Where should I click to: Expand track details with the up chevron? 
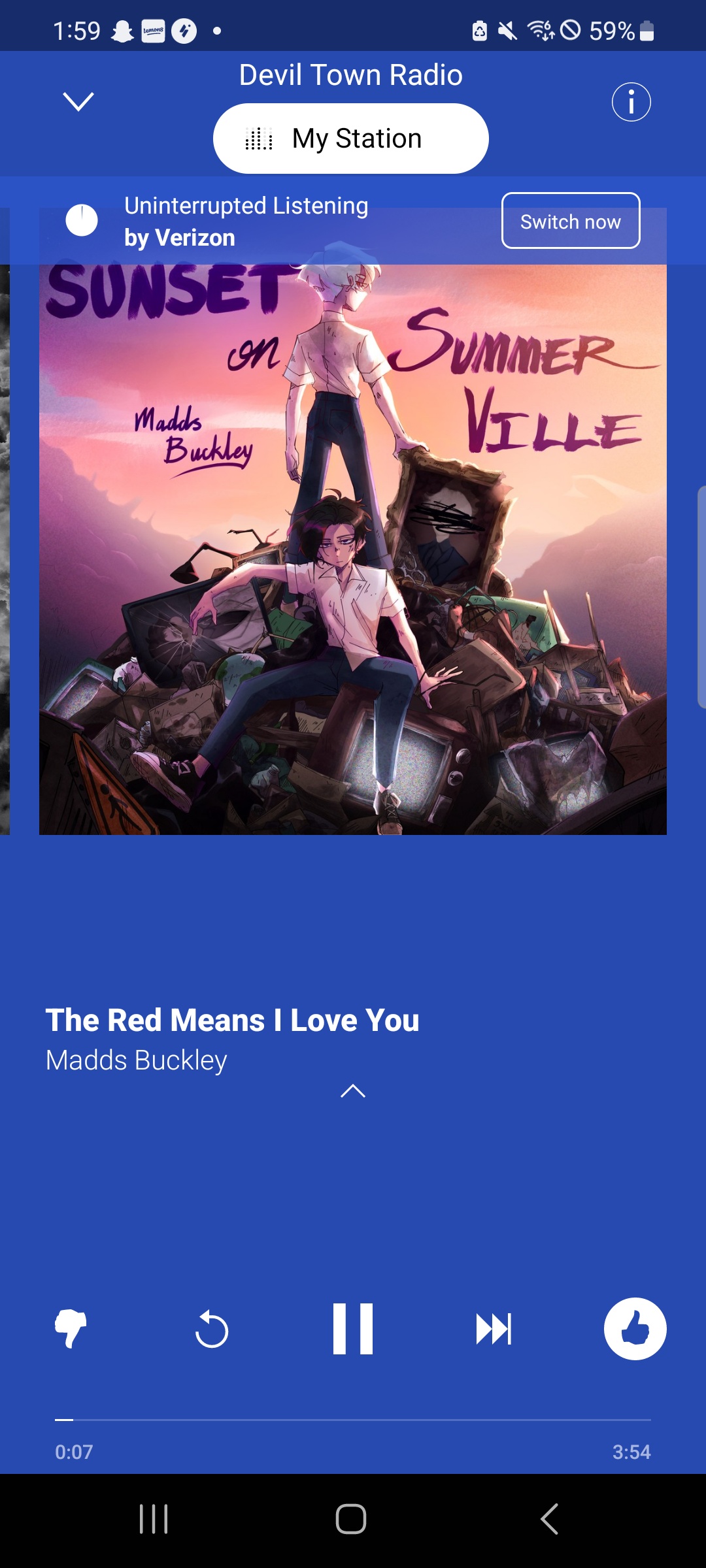(353, 1090)
